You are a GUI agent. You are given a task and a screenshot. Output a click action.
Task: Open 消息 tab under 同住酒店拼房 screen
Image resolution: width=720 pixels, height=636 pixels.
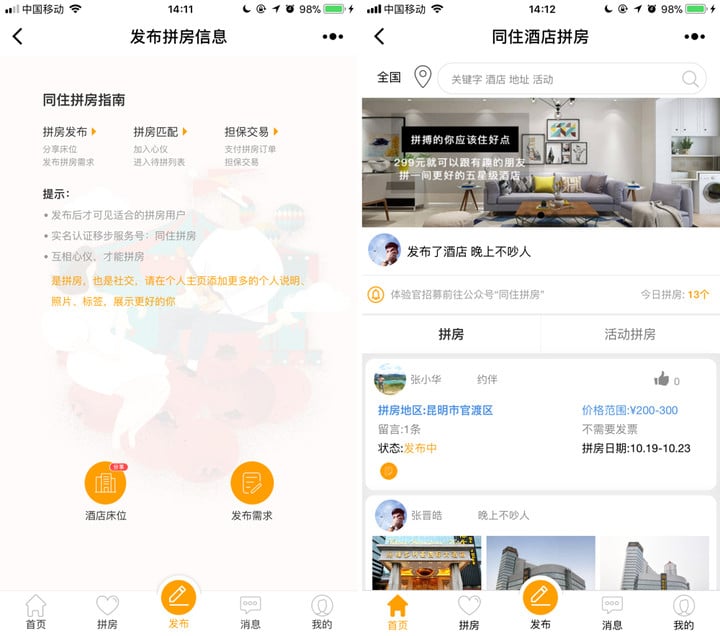(612, 612)
